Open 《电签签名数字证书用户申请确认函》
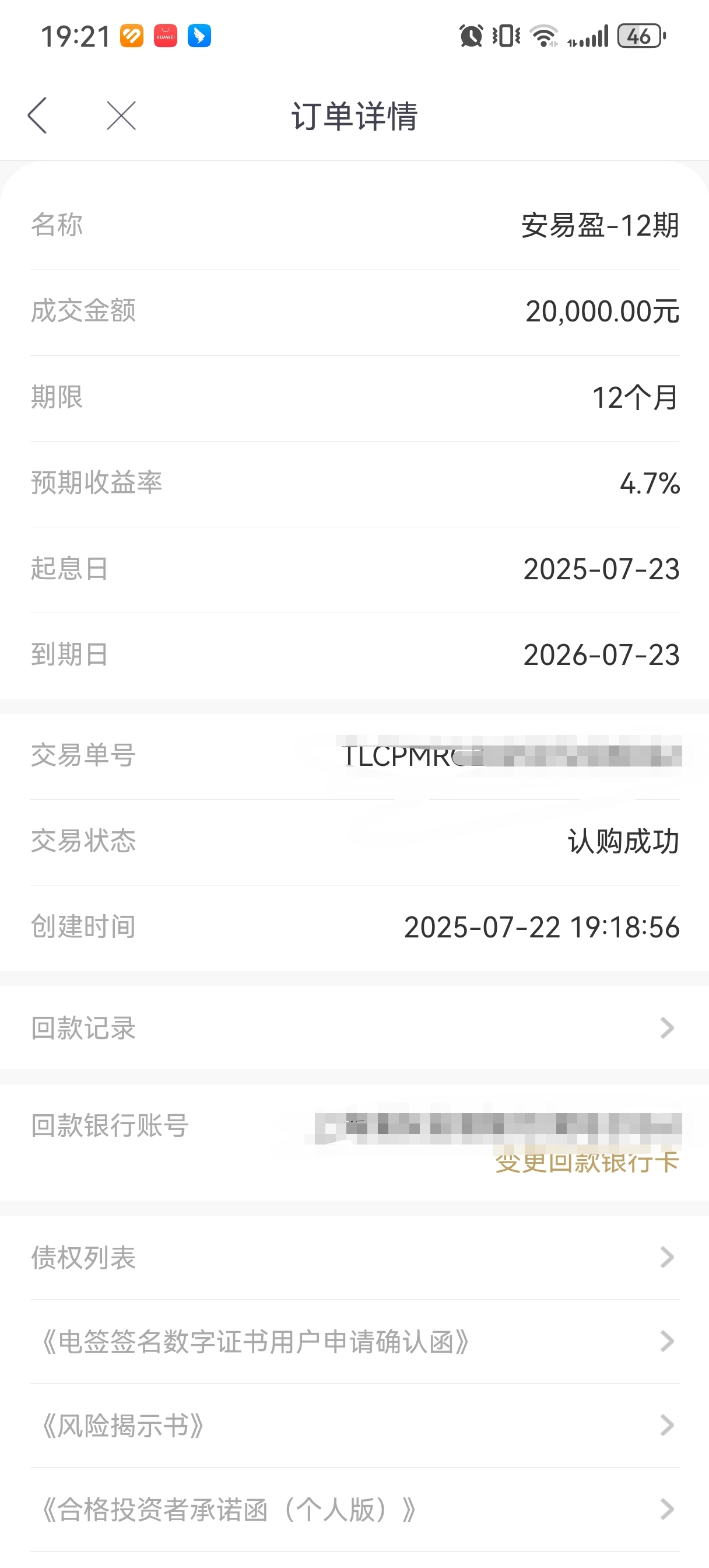 tap(354, 1342)
